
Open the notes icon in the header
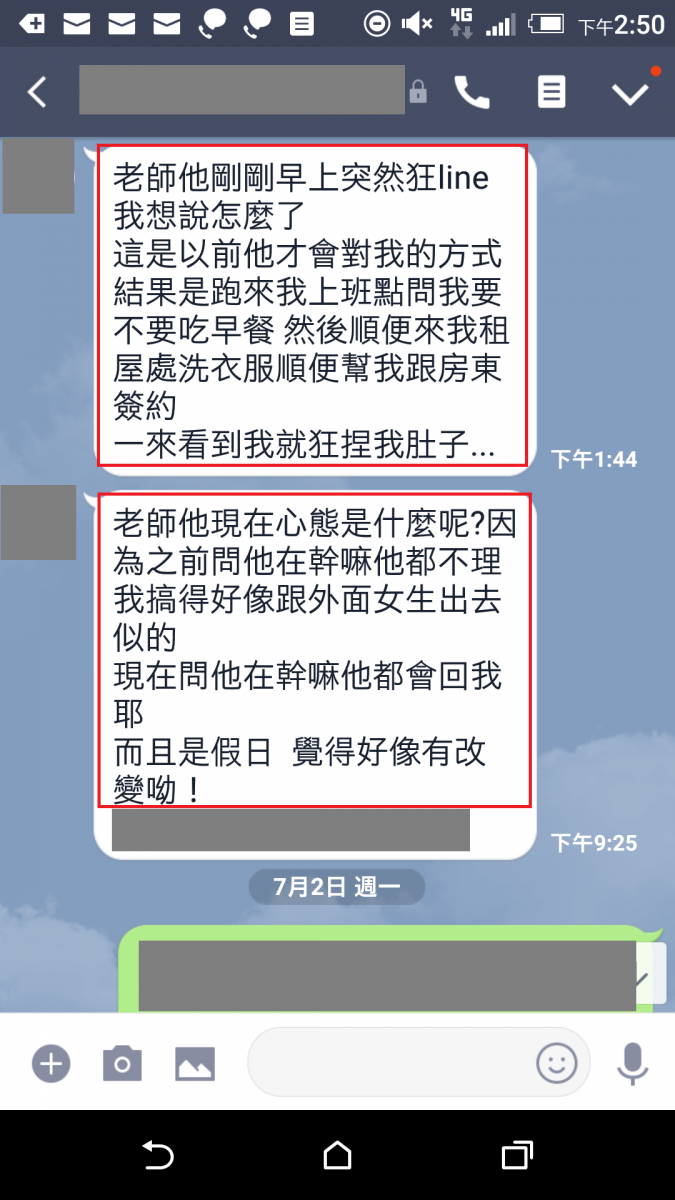coord(550,92)
